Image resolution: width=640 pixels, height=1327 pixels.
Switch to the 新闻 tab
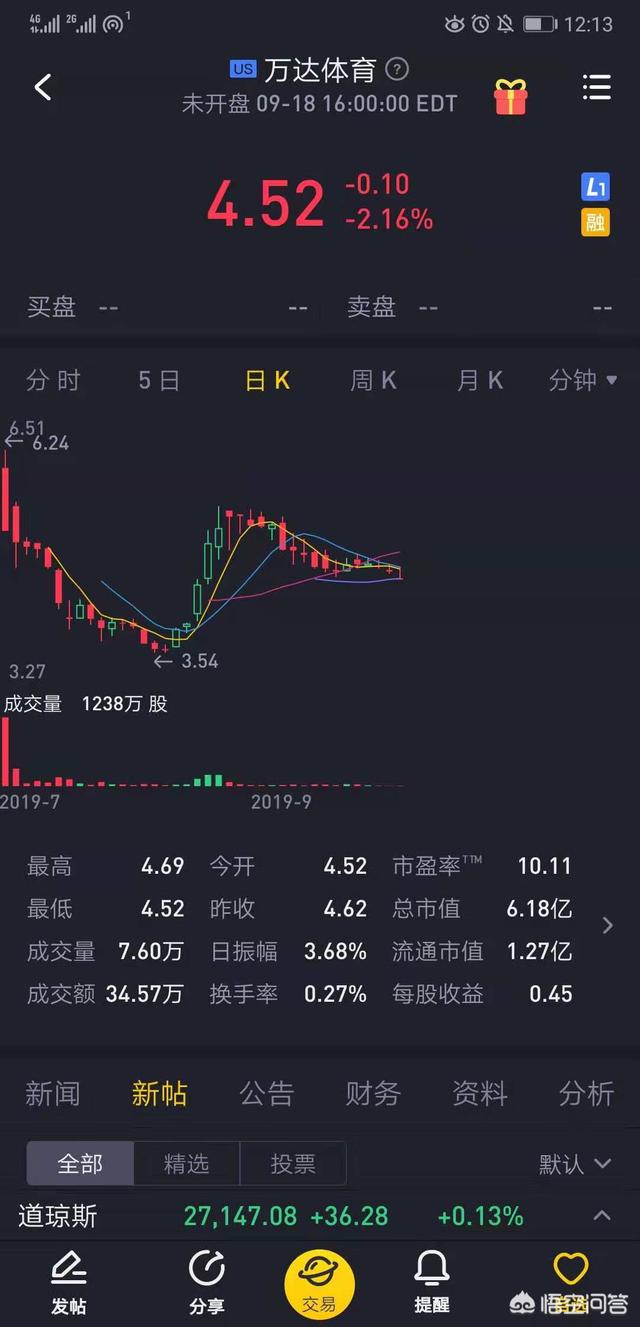click(x=52, y=1093)
